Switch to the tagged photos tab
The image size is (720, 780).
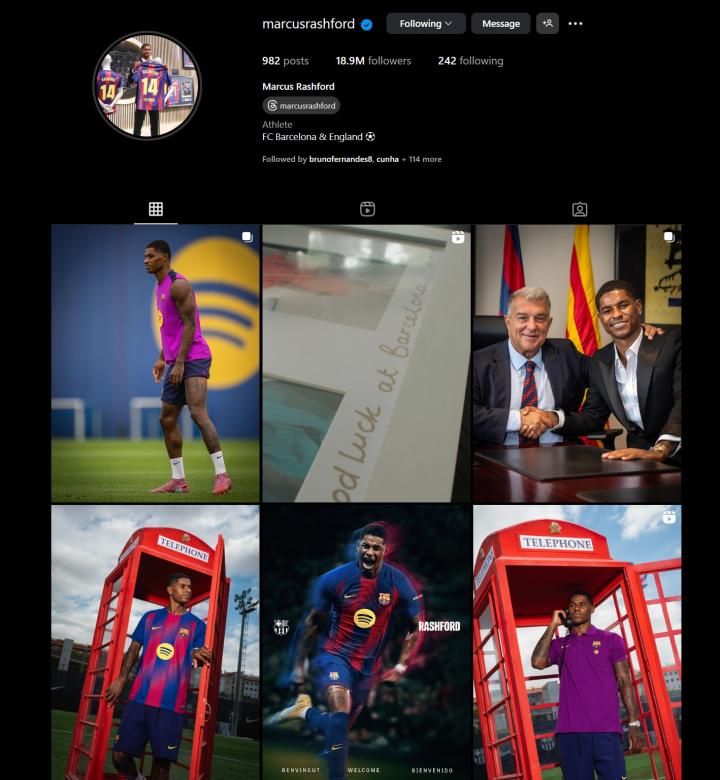(x=579, y=209)
